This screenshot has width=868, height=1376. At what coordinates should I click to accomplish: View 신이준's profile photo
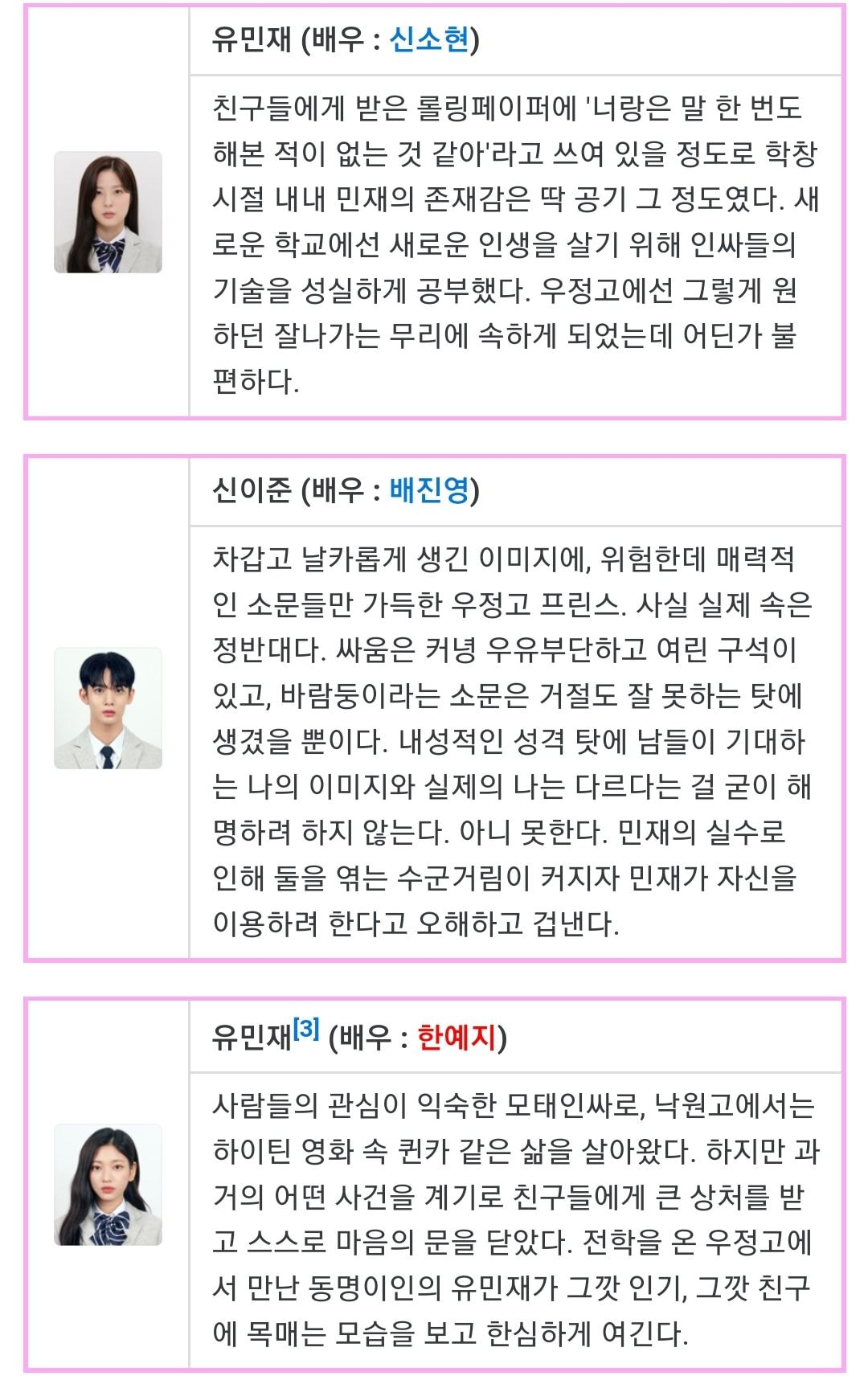click(108, 708)
